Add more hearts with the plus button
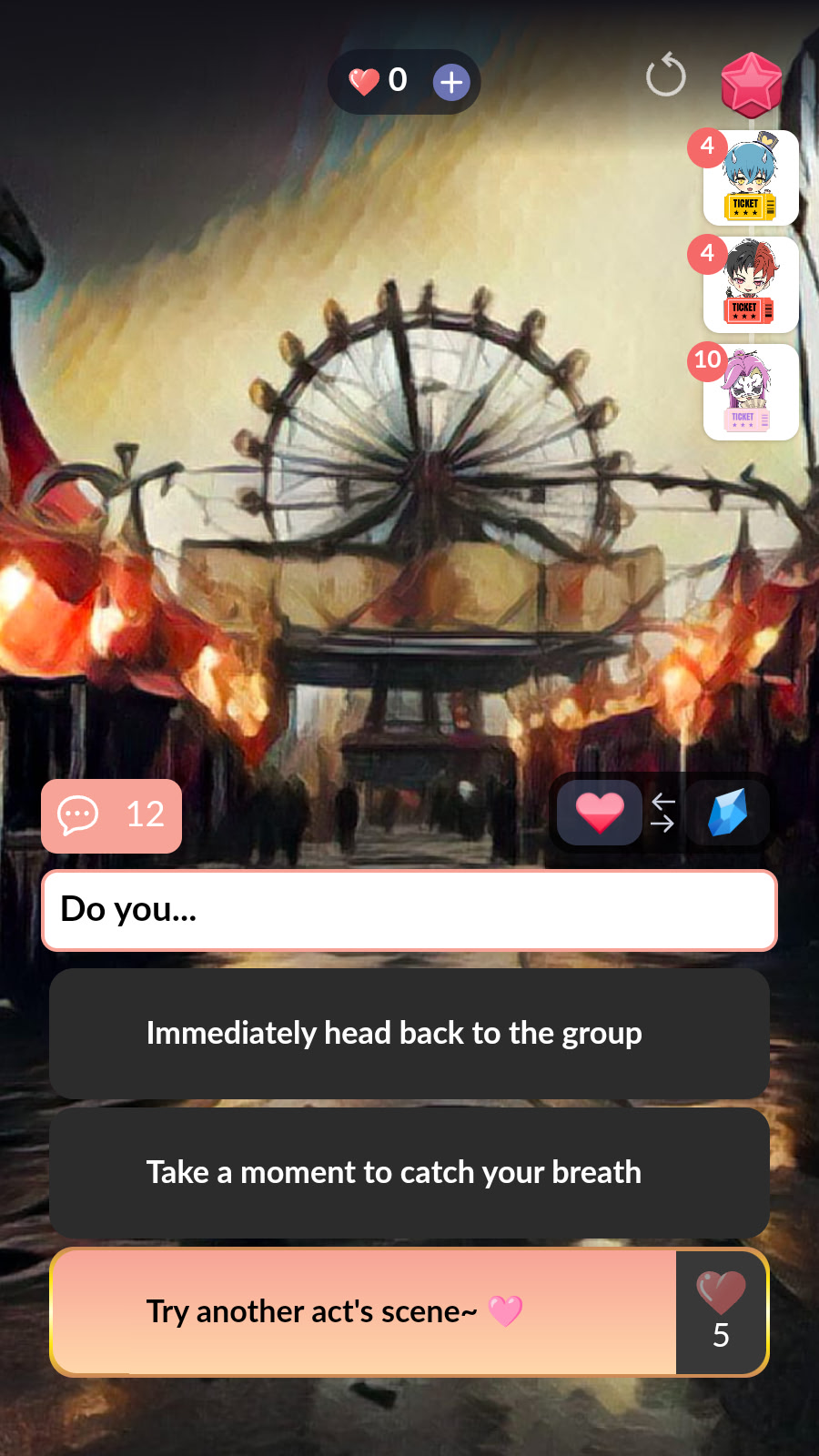The image size is (819, 1456). click(x=451, y=83)
